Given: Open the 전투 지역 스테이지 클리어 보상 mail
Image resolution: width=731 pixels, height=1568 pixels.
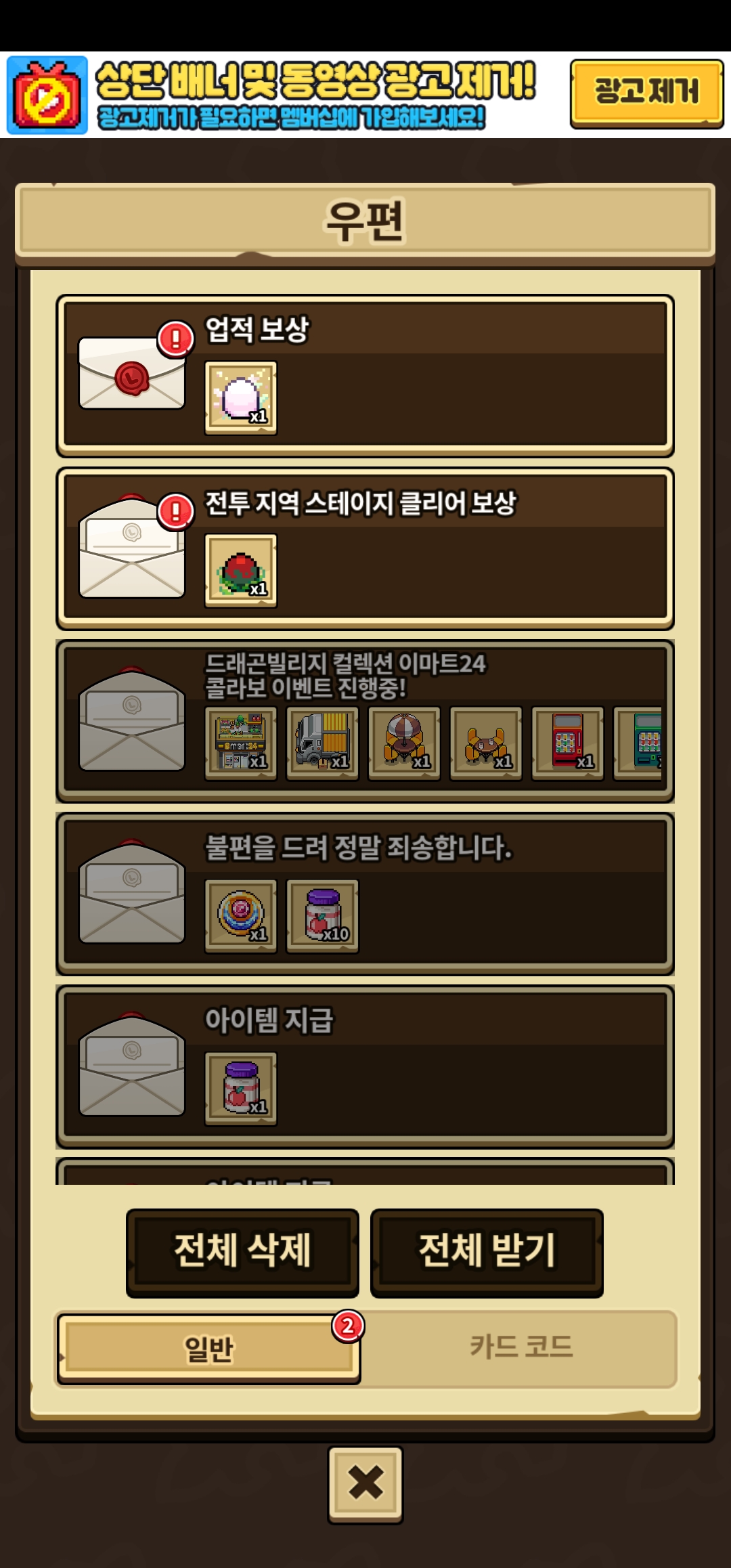Looking at the screenshot, I should point(365,548).
